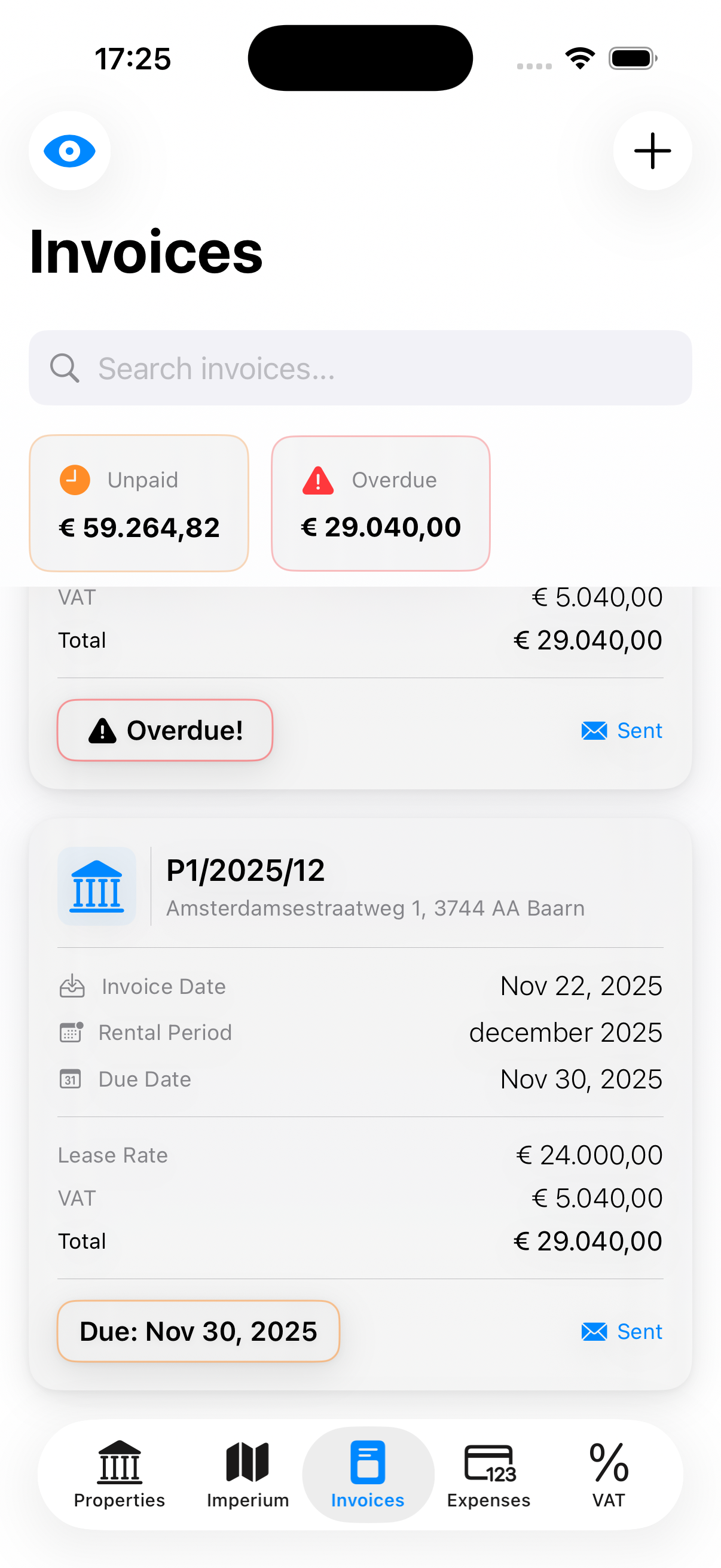
Task: Tap the envelope icon next to Sent
Action: tap(594, 730)
